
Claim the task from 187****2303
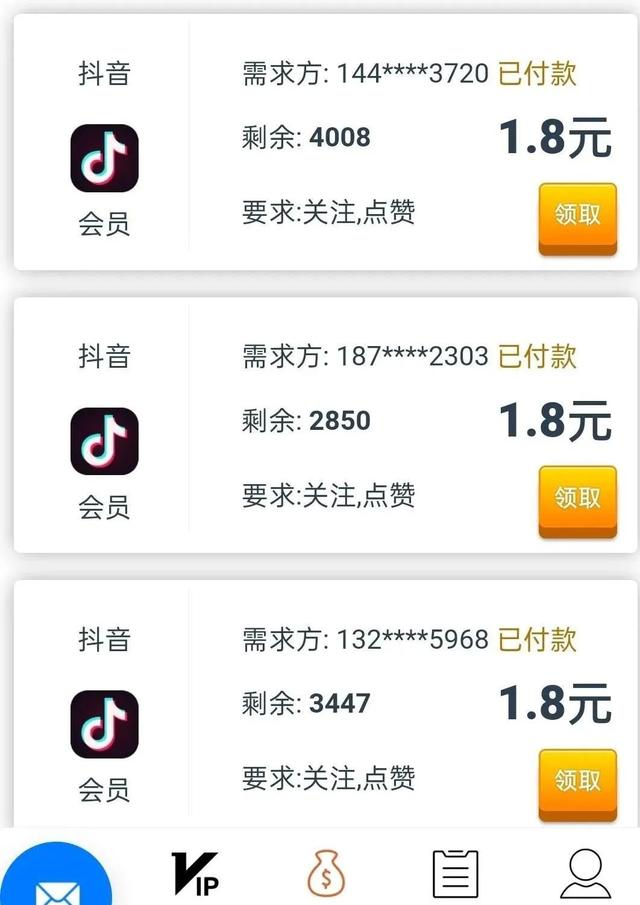coord(577,497)
